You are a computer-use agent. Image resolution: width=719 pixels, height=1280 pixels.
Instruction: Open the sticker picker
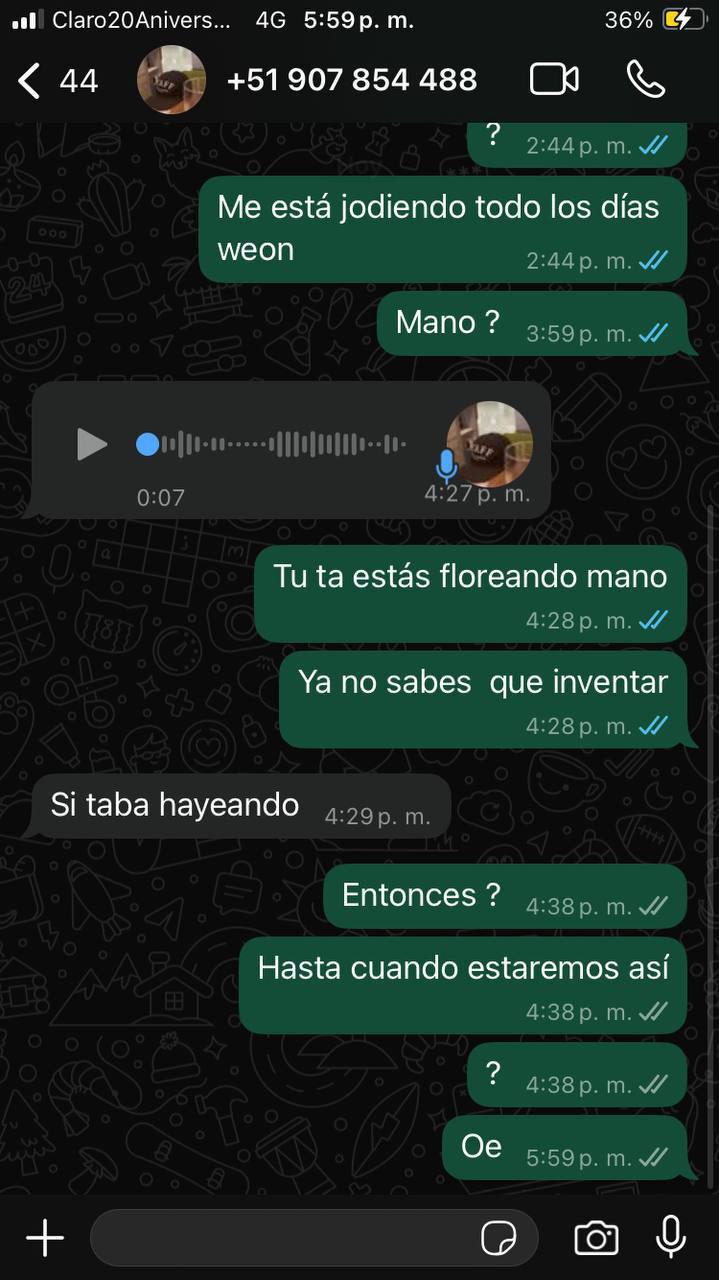coord(498,1239)
